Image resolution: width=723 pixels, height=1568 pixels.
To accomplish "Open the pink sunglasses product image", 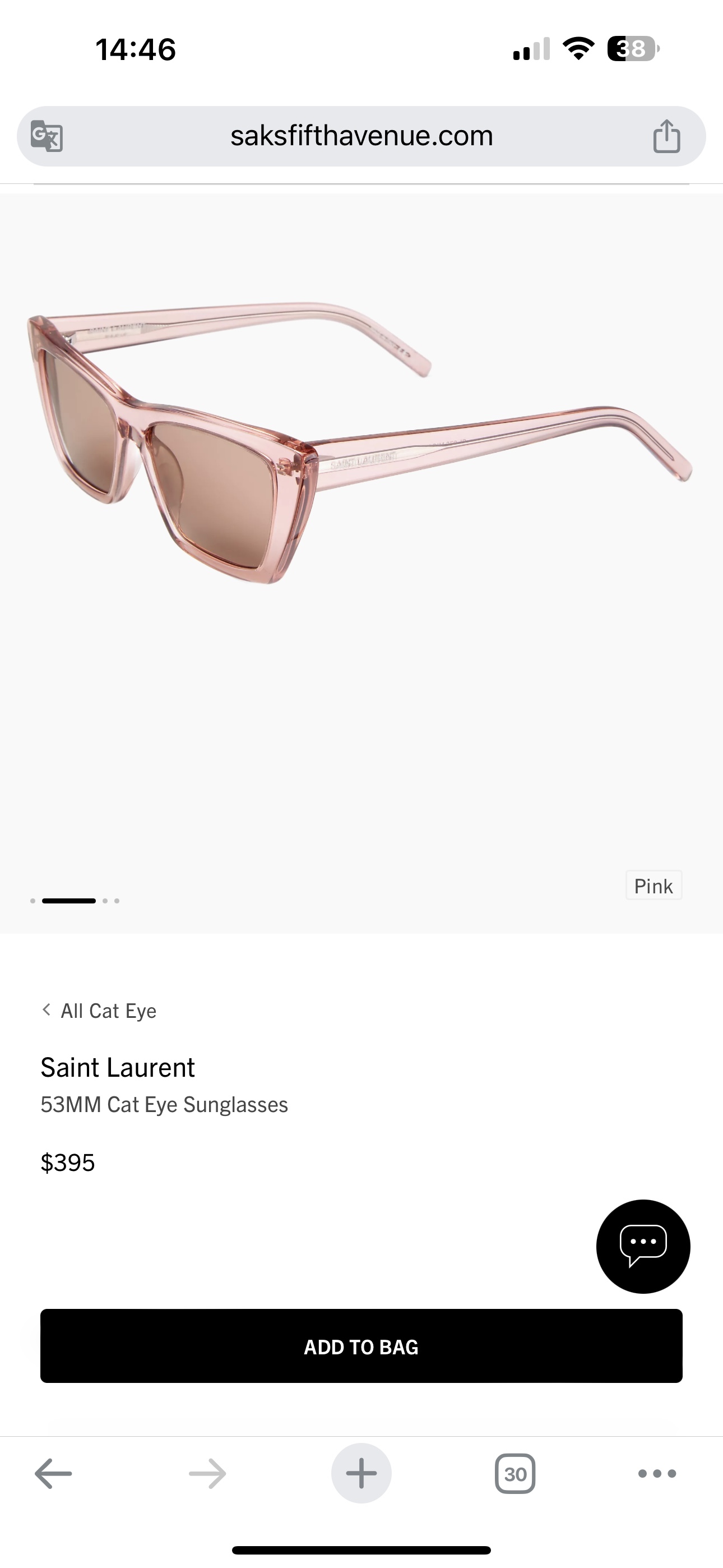I will (359, 444).
